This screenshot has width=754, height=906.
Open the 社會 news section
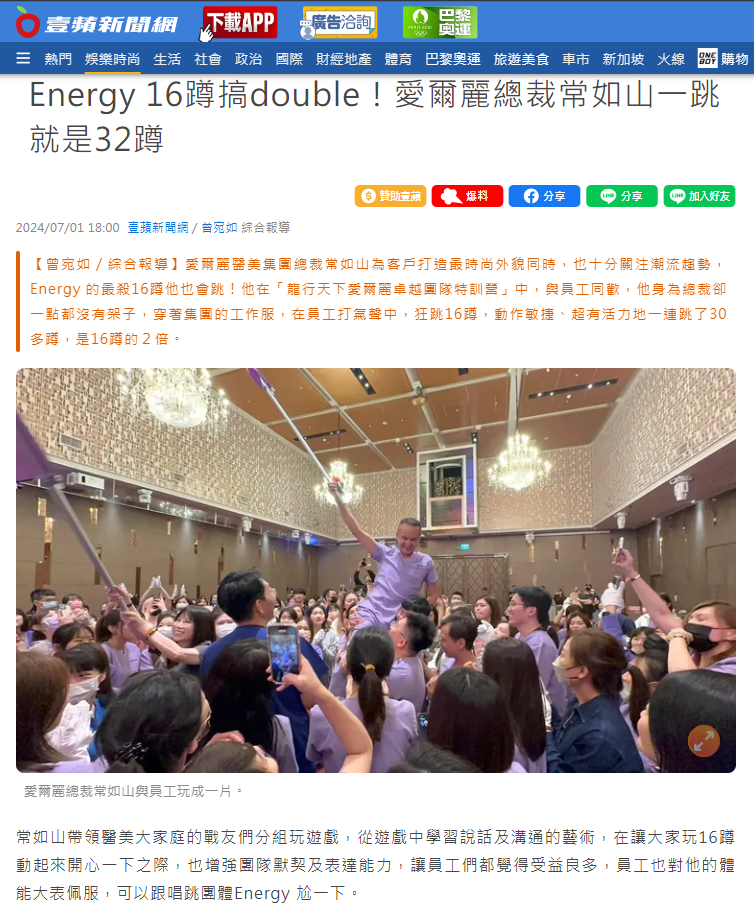click(208, 59)
